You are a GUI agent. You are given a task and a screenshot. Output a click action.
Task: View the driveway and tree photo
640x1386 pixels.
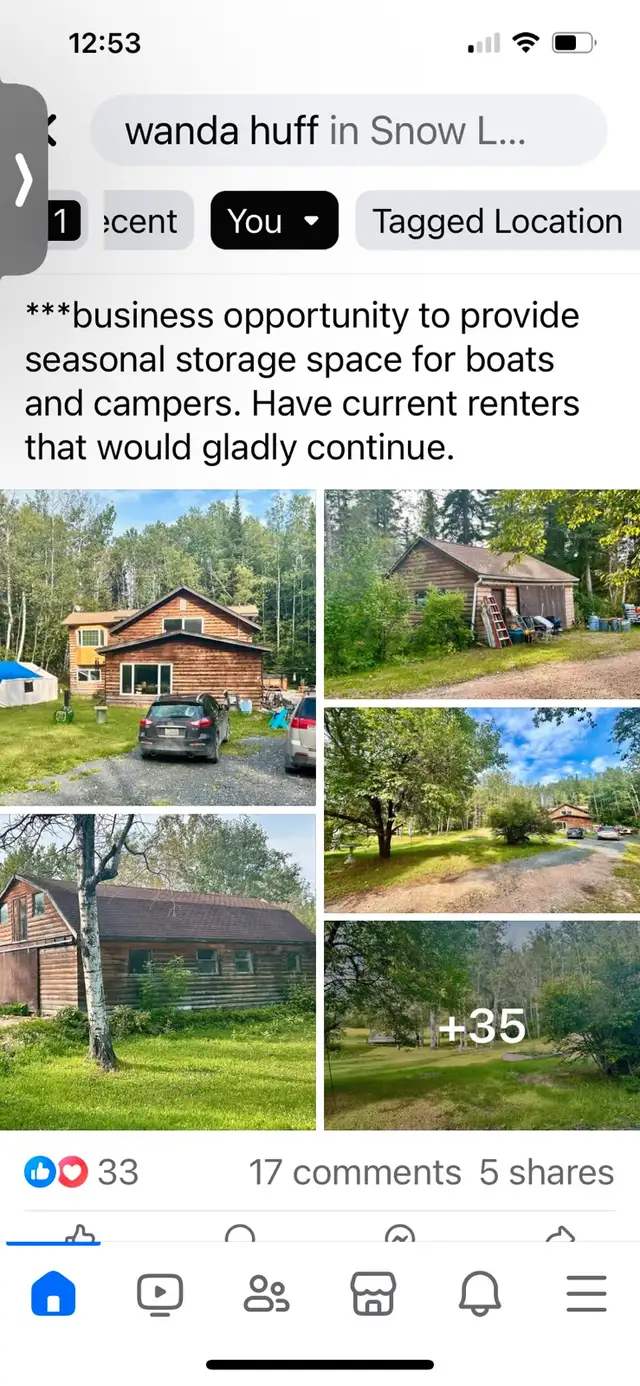coord(482,810)
